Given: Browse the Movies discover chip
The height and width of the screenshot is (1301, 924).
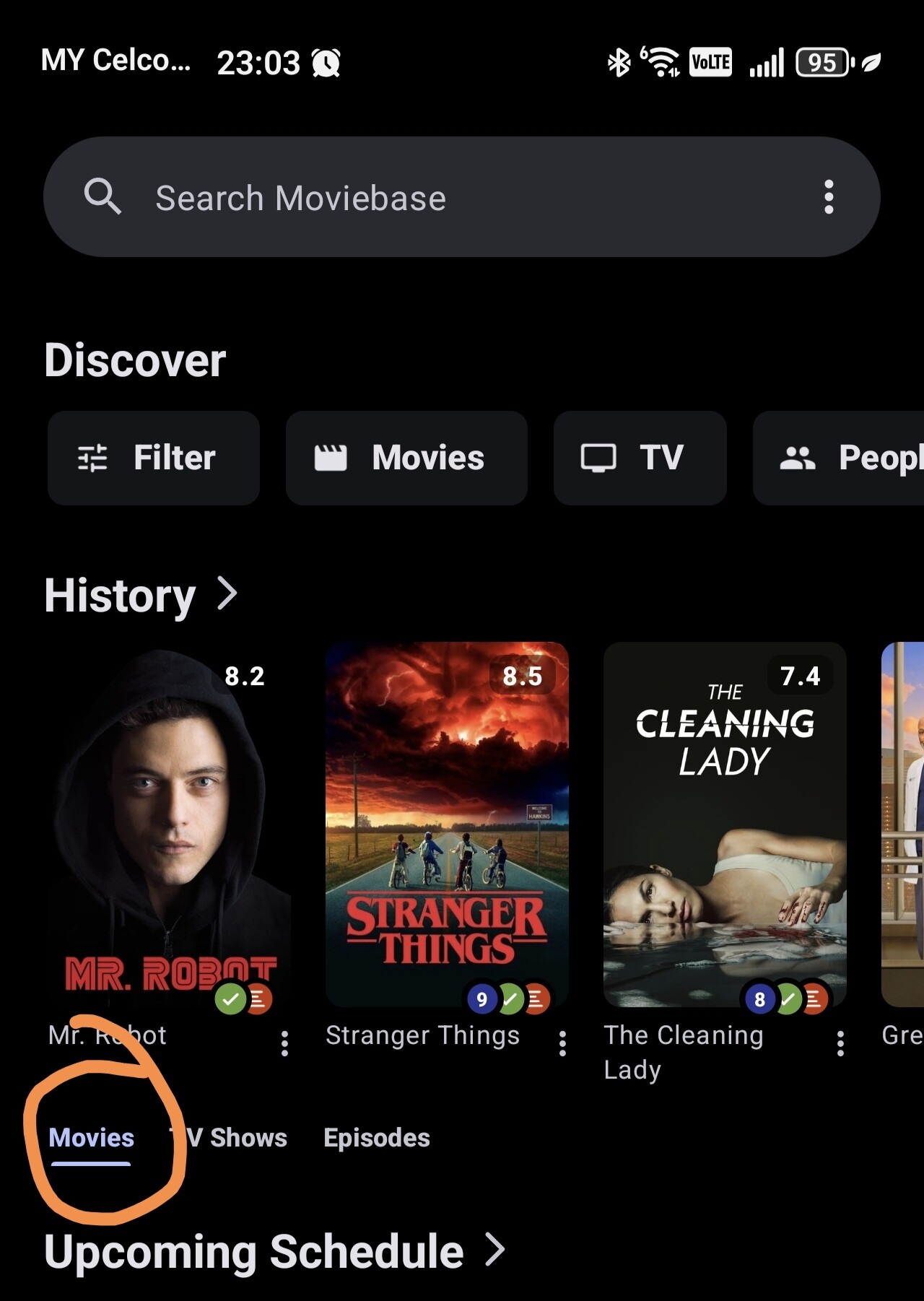Looking at the screenshot, I should (406, 458).
